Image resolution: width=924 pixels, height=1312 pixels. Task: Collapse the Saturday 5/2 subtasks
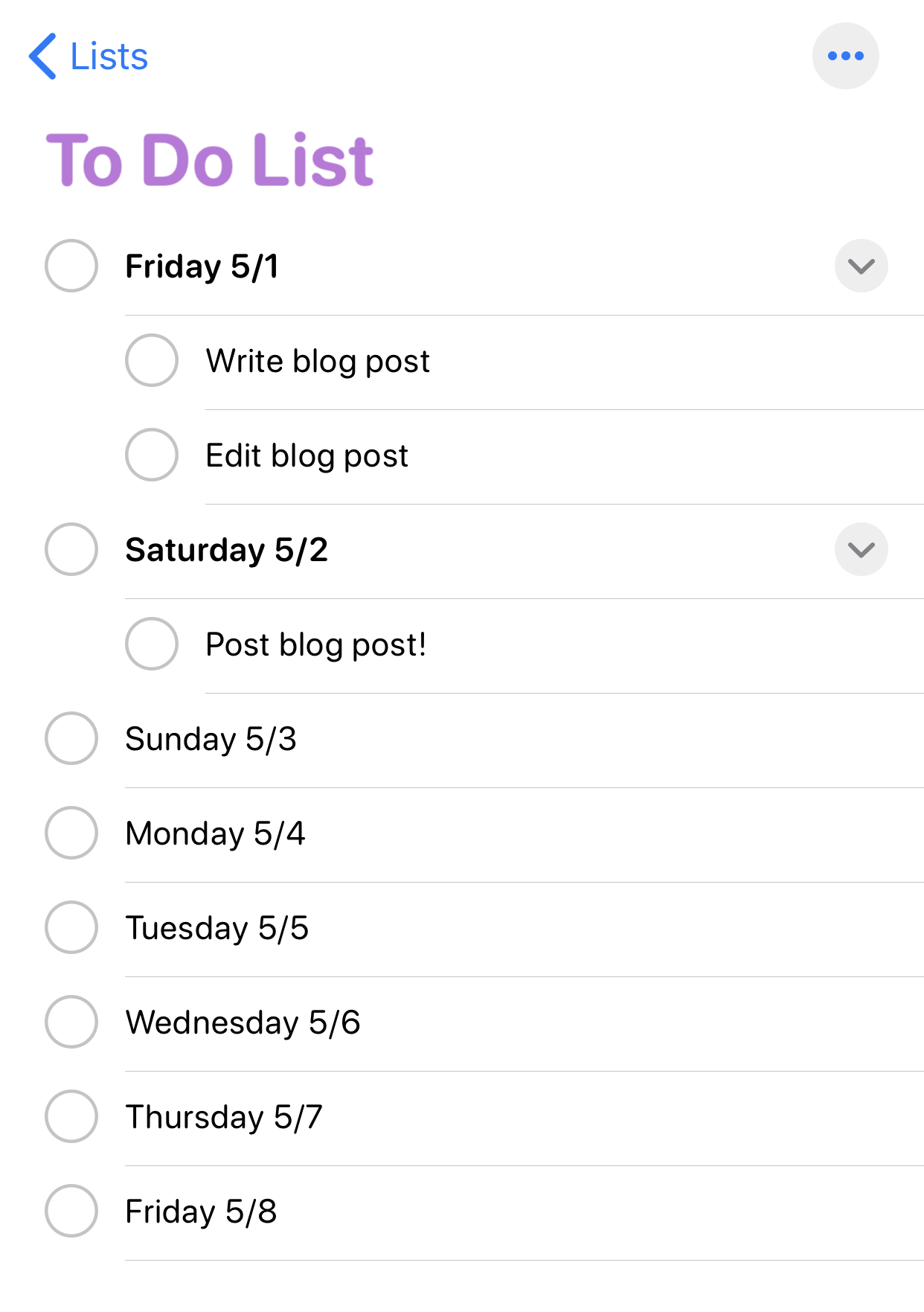(x=861, y=549)
